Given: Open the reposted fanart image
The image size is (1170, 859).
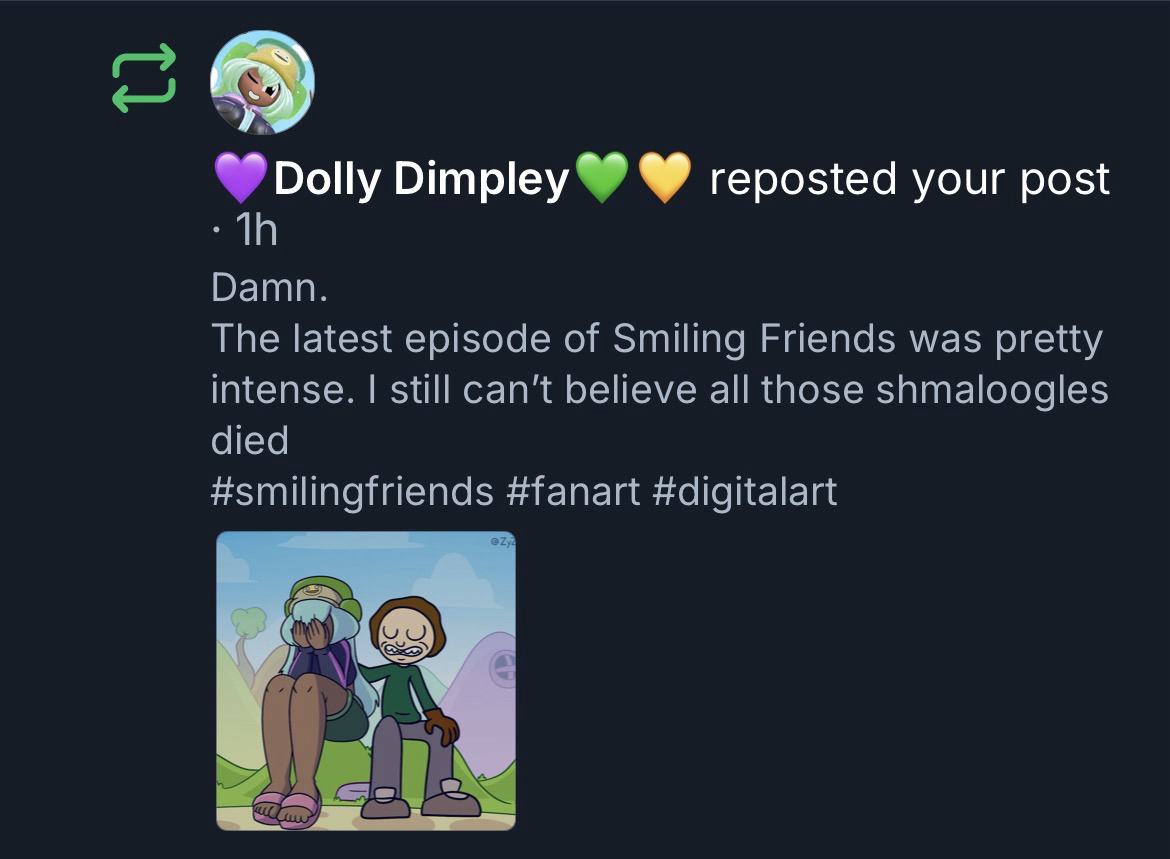Looking at the screenshot, I should (x=366, y=680).
